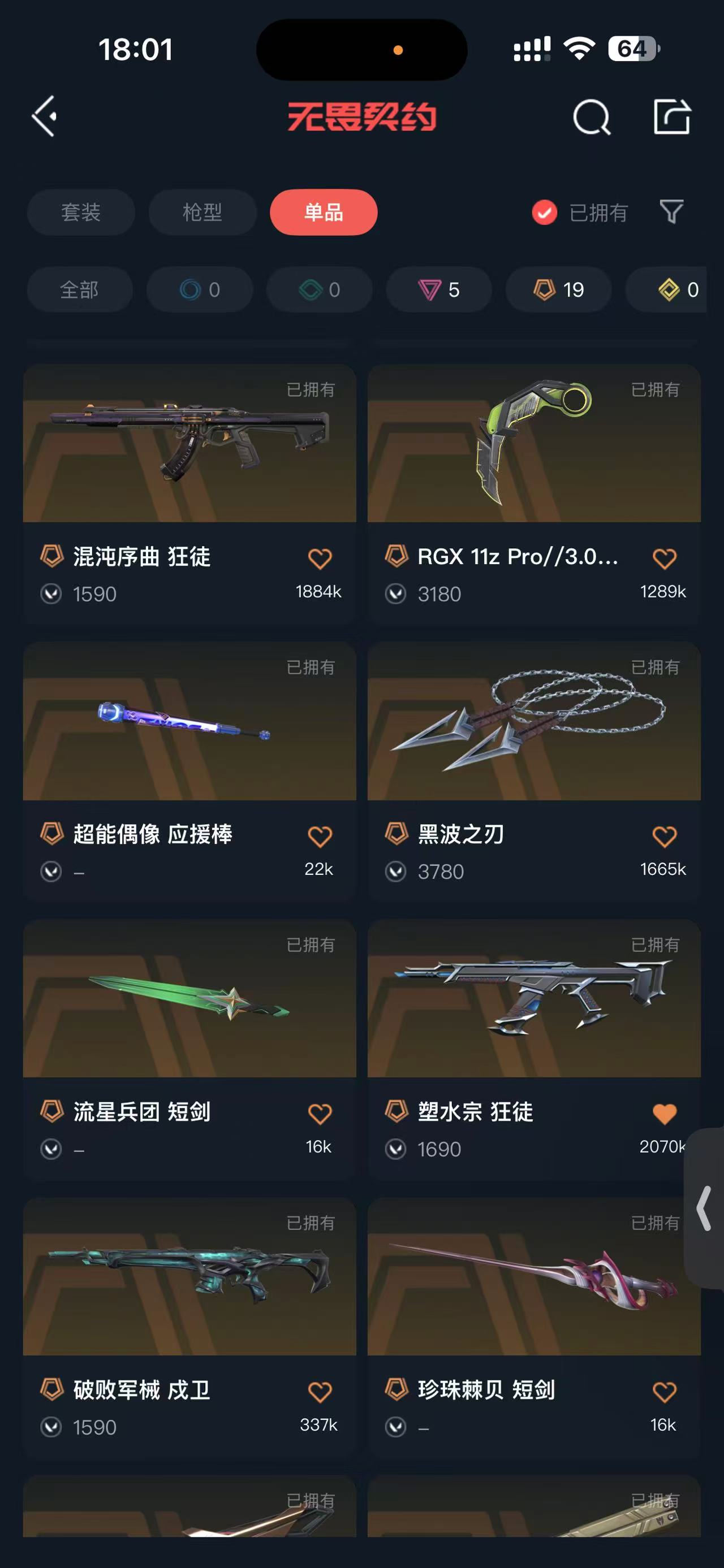Filter by the purple tier chip showing 5
The width and height of the screenshot is (724, 1568).
[438, 290]
